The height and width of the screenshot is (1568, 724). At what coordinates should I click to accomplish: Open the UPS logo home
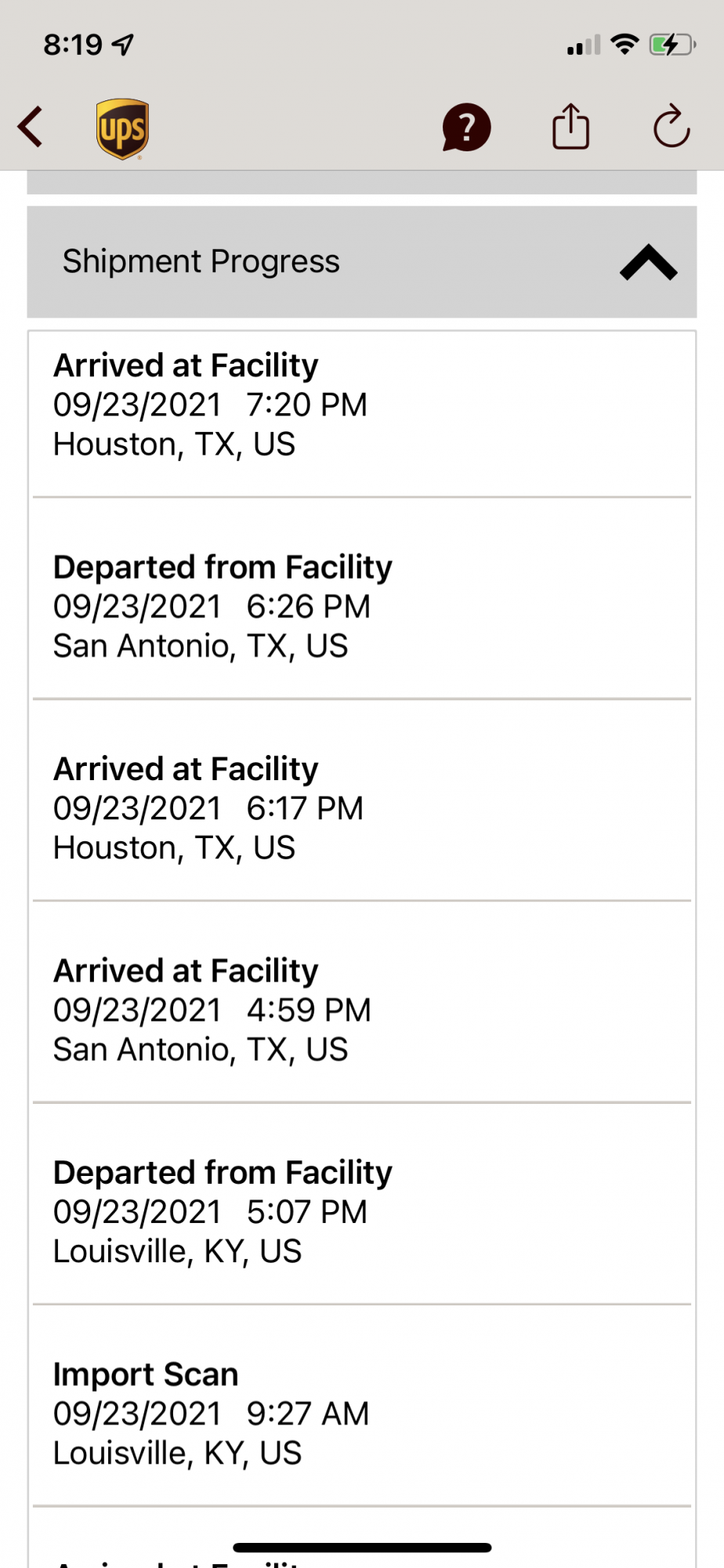click(x=122, y=129)
